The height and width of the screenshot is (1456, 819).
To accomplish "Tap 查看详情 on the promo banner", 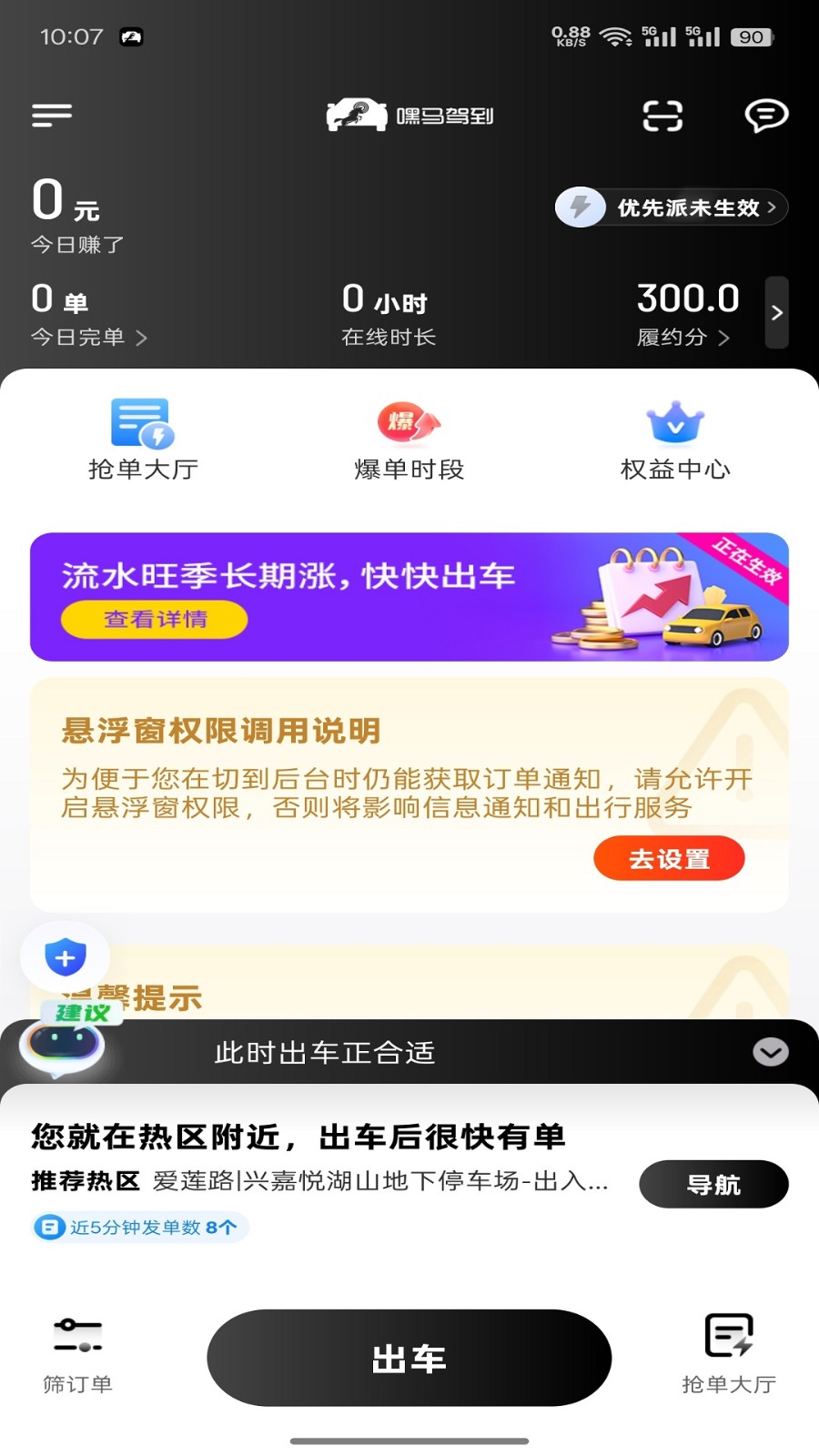I will tap(154, 619).
